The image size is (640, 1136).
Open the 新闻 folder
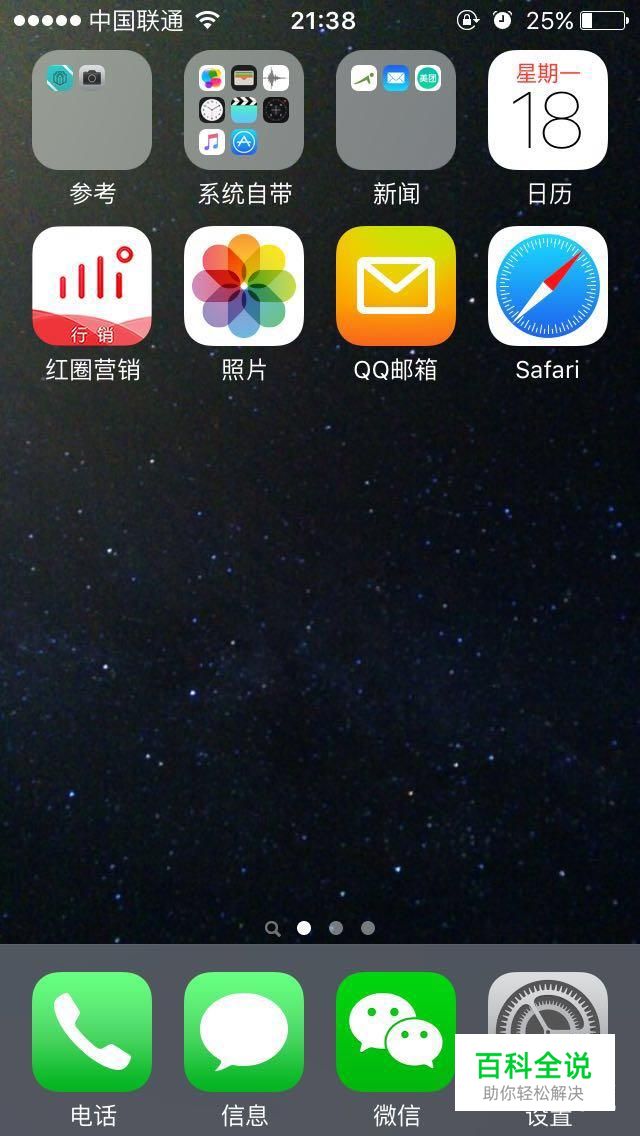point(396,110)
